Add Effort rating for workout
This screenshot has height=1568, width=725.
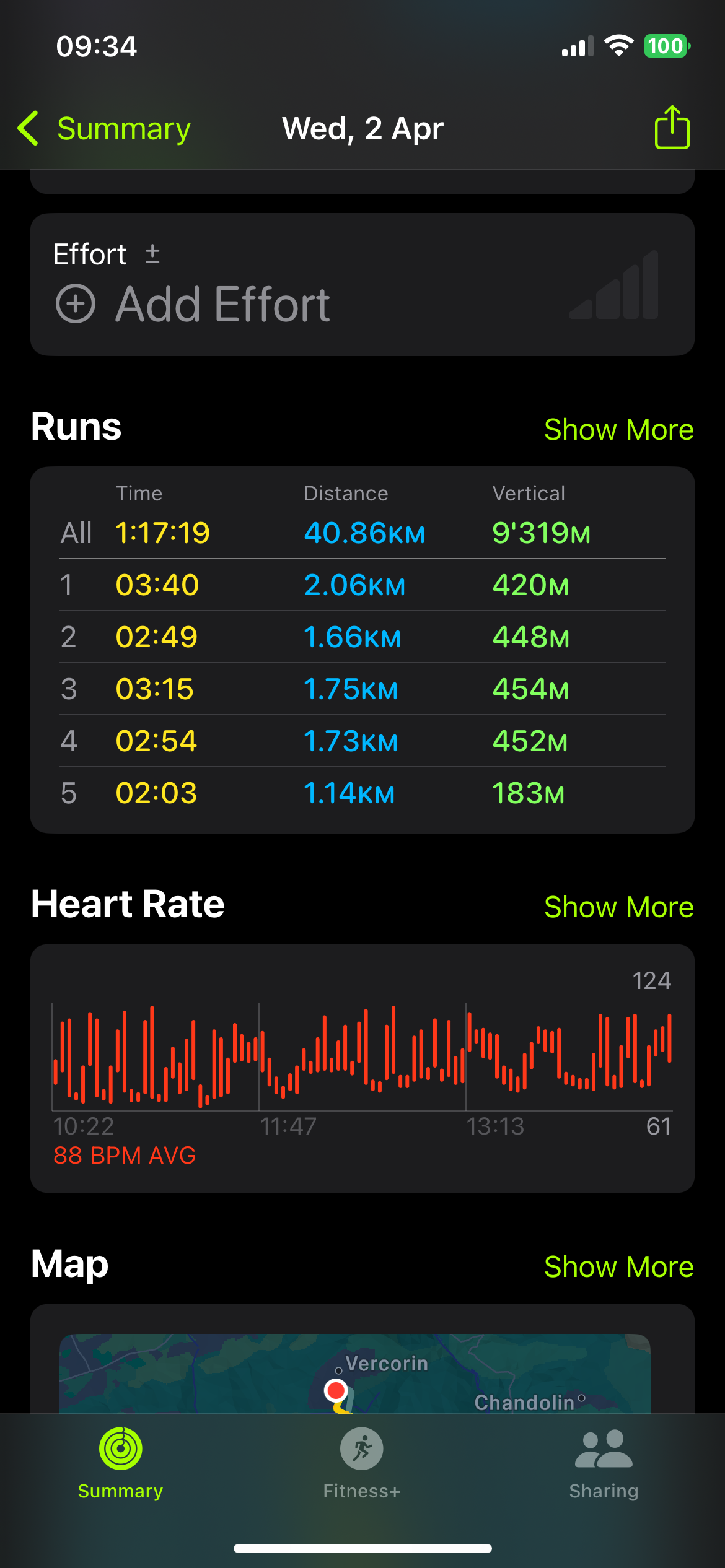193,304
